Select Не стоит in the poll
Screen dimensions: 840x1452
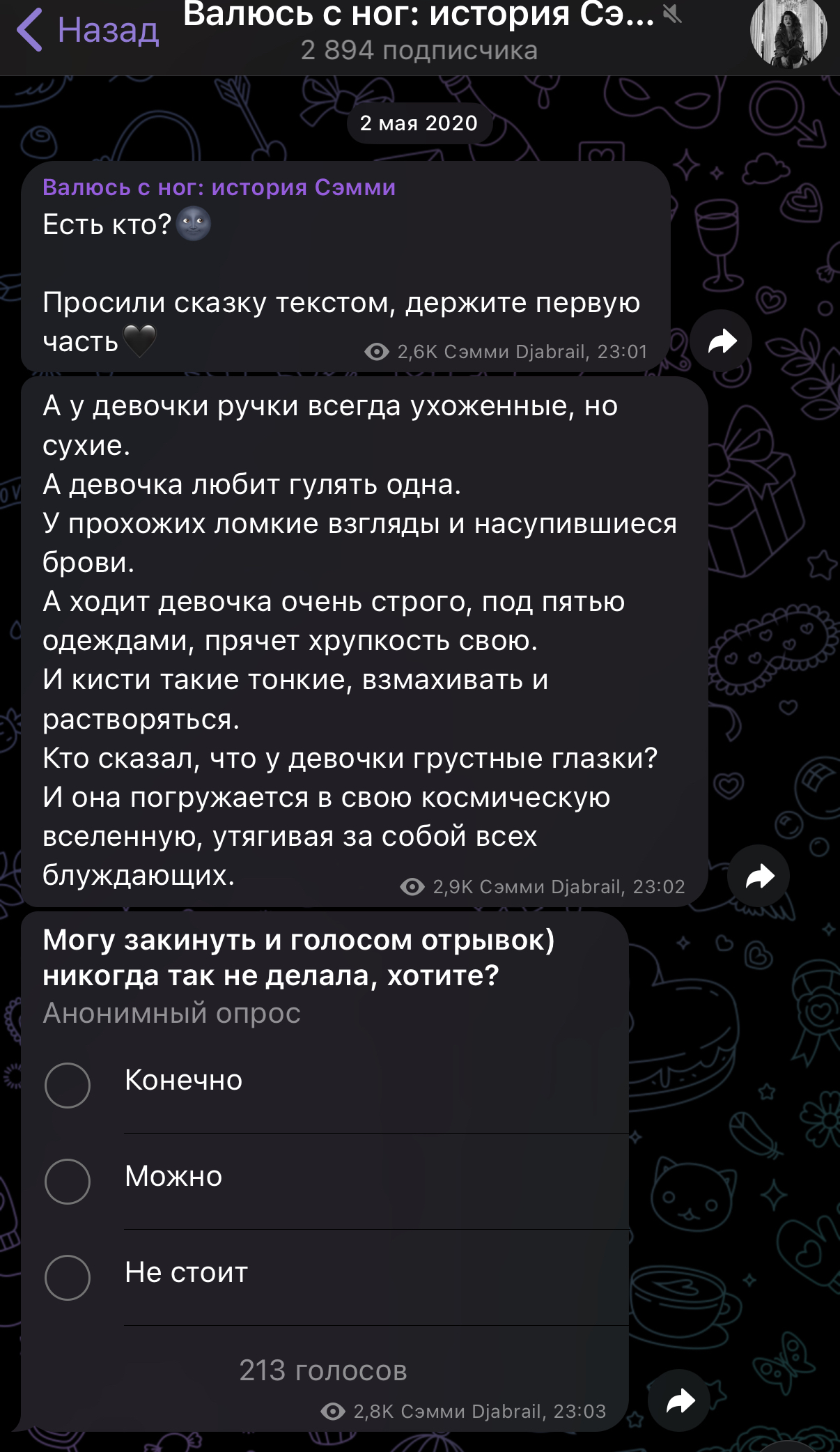(325, 1276)
